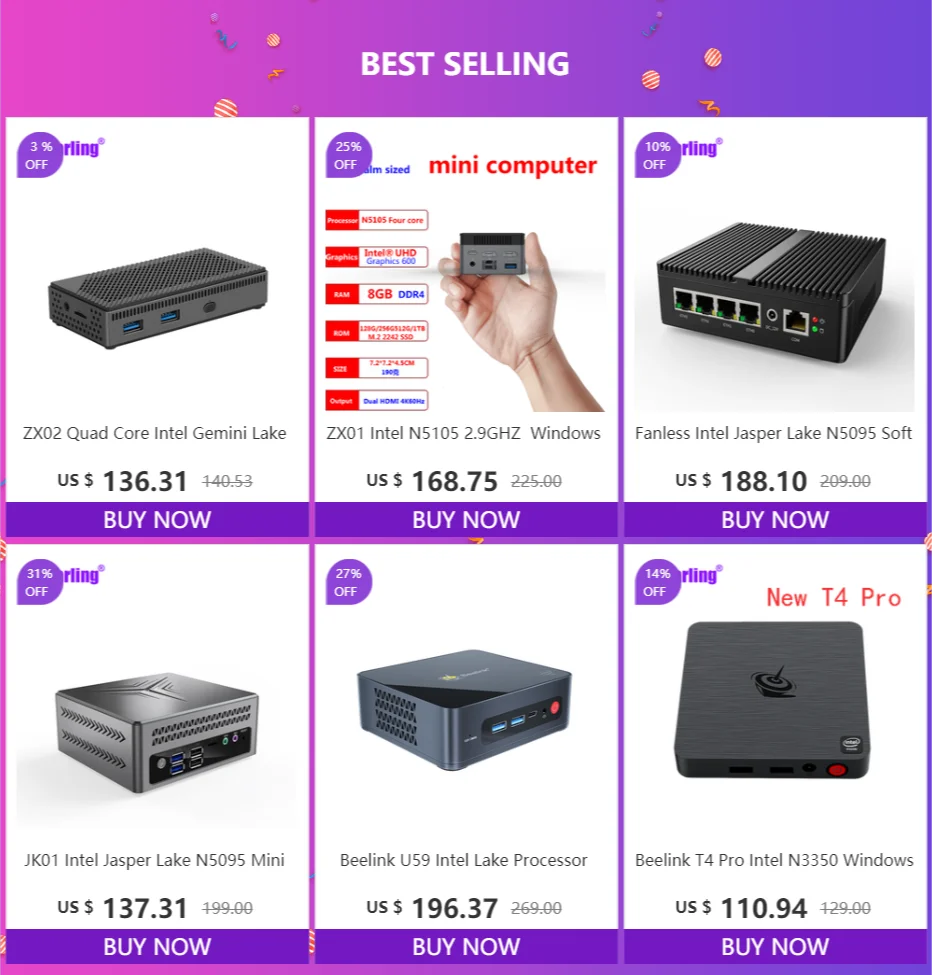Buy the ZX02 Quad Core mini PC now

tap(157, 520)
